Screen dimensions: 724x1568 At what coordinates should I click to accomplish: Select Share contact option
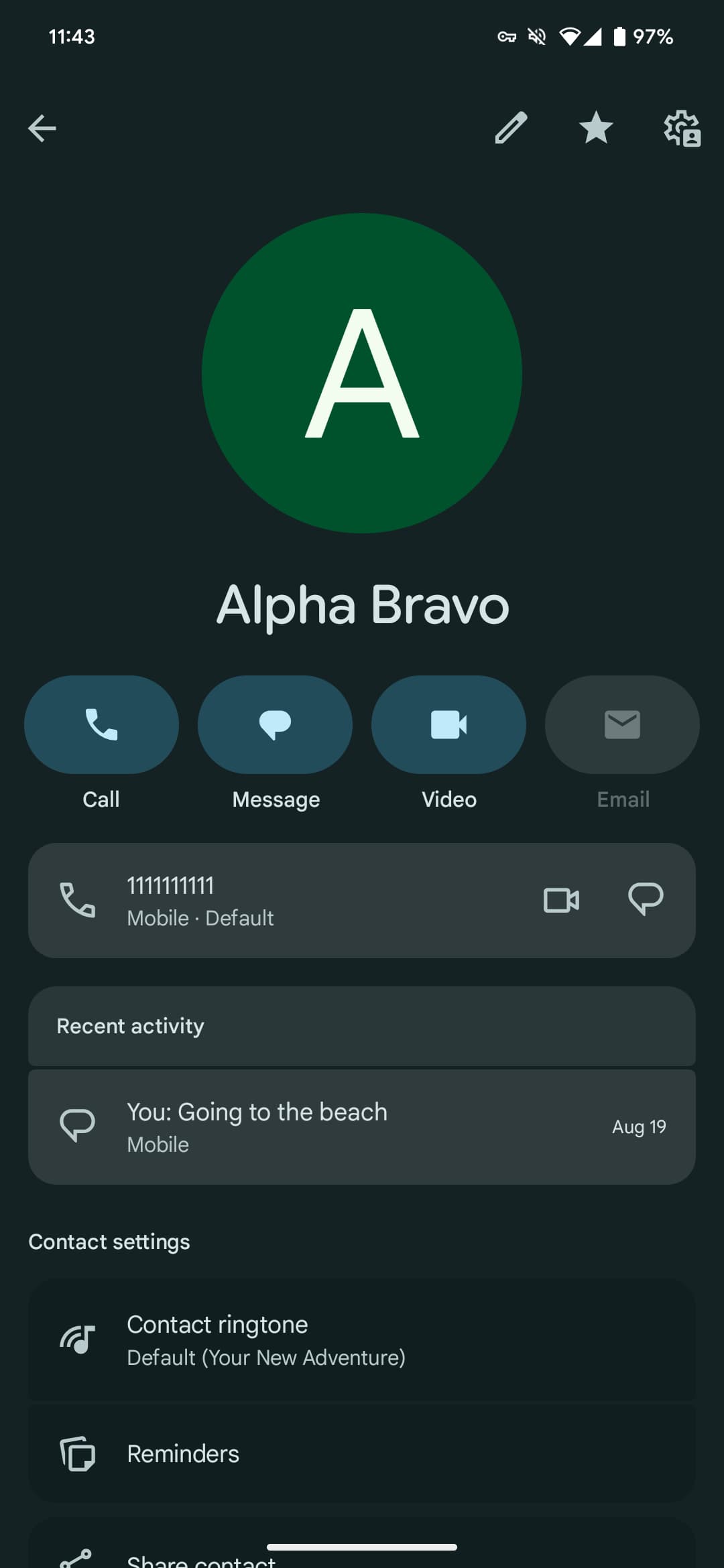click(201, 1559)
